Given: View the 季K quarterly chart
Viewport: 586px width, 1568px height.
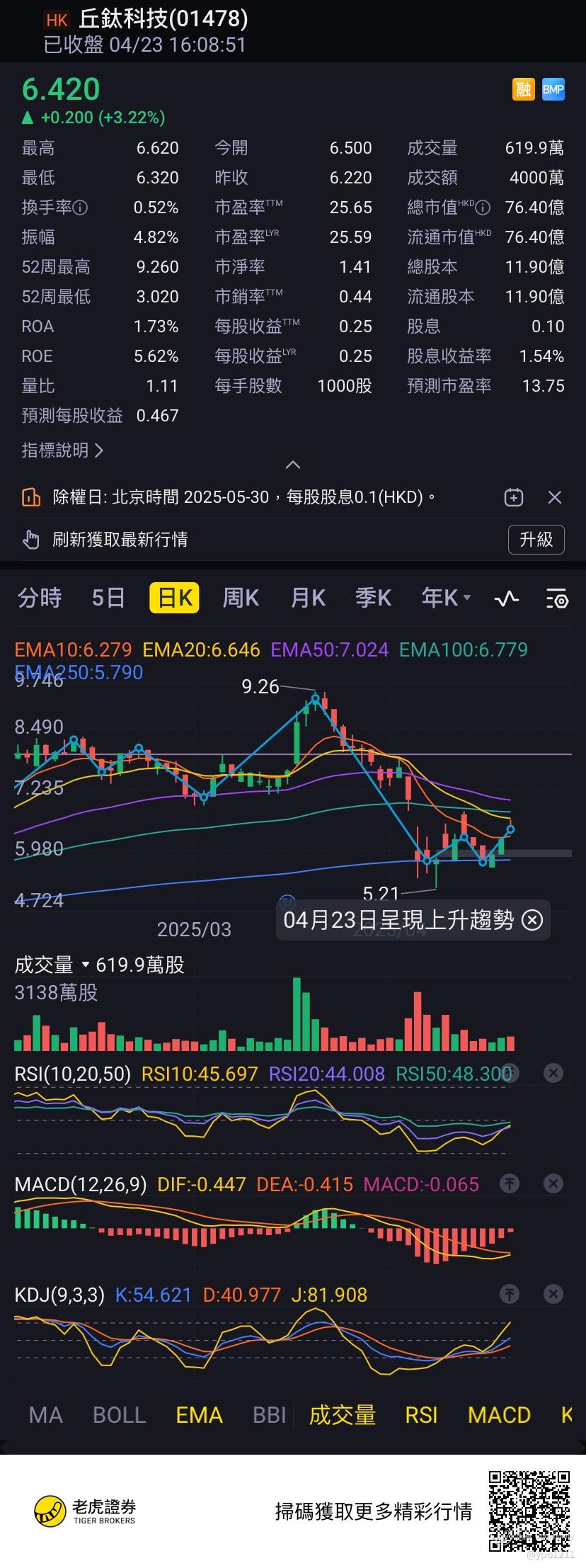Looking at the screenshot, I should click(x=373, y=598).
